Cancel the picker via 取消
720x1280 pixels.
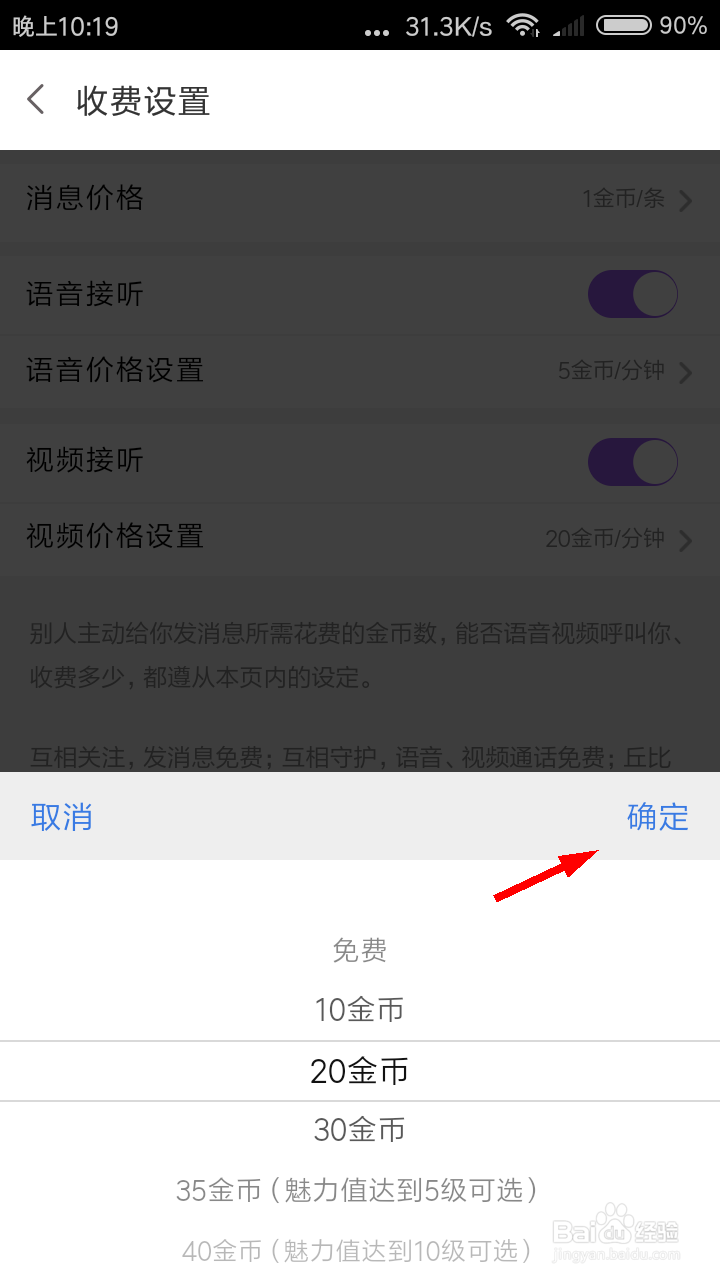[x=61, y=817]
